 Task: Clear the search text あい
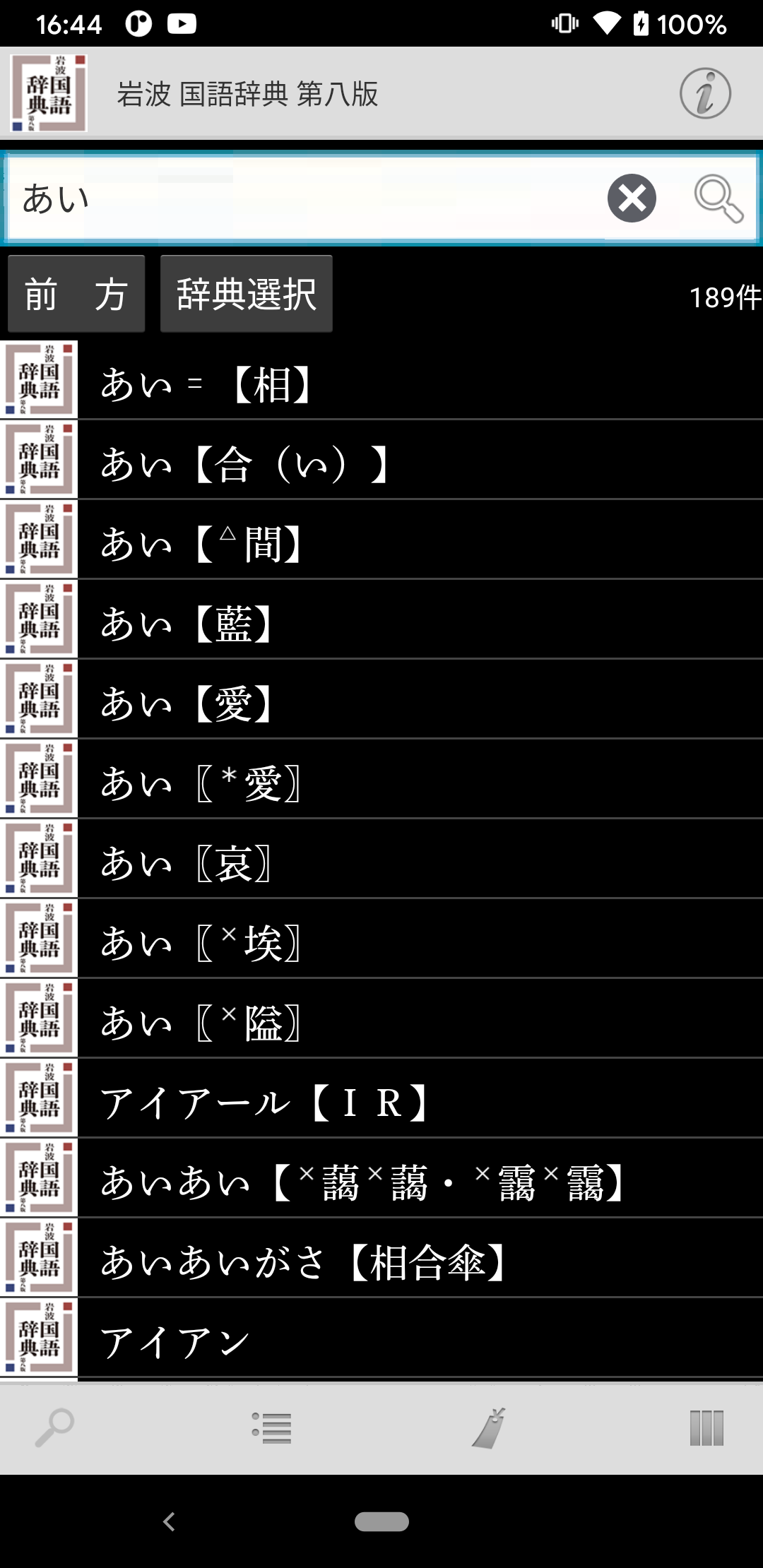coord(632,198)
